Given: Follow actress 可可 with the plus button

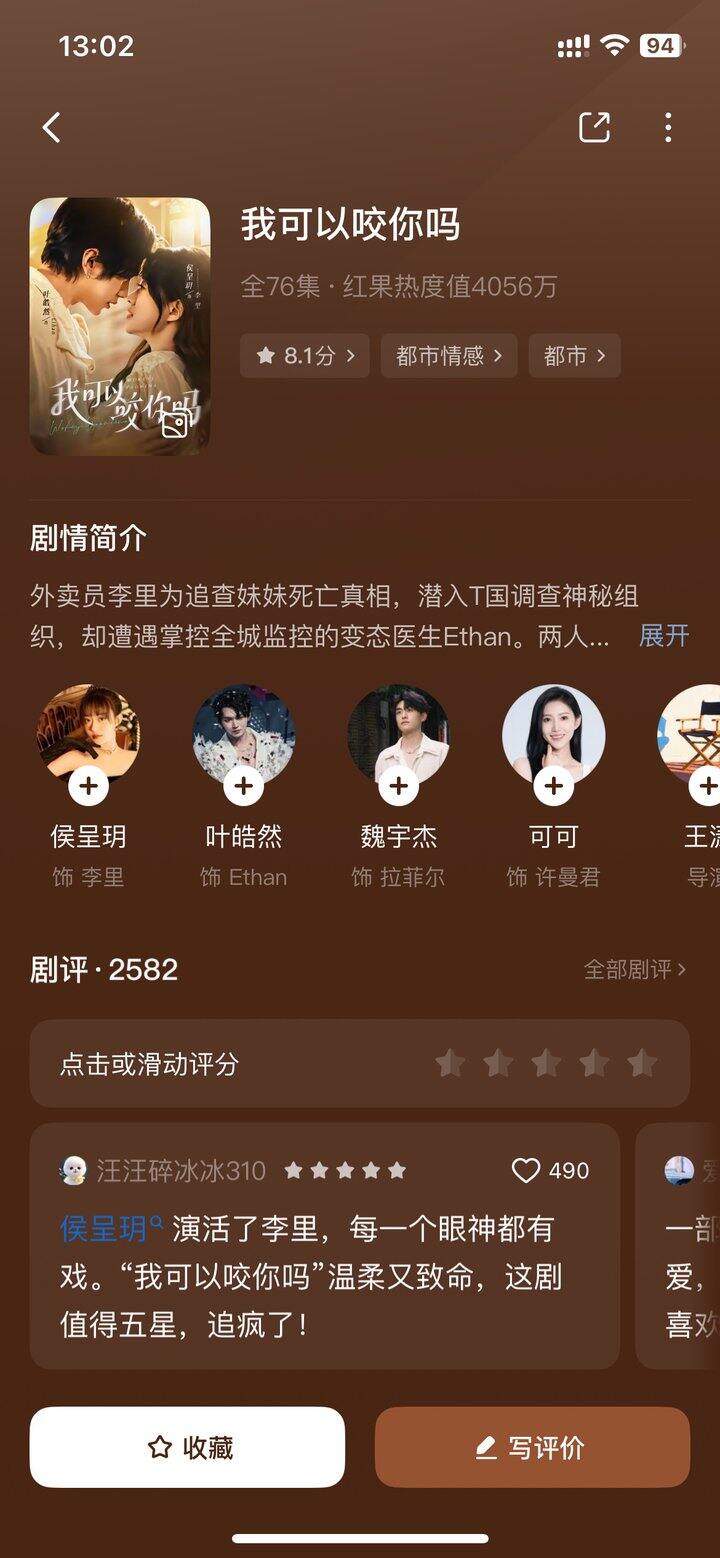Looking at the screenshot, I should point(553,786).
